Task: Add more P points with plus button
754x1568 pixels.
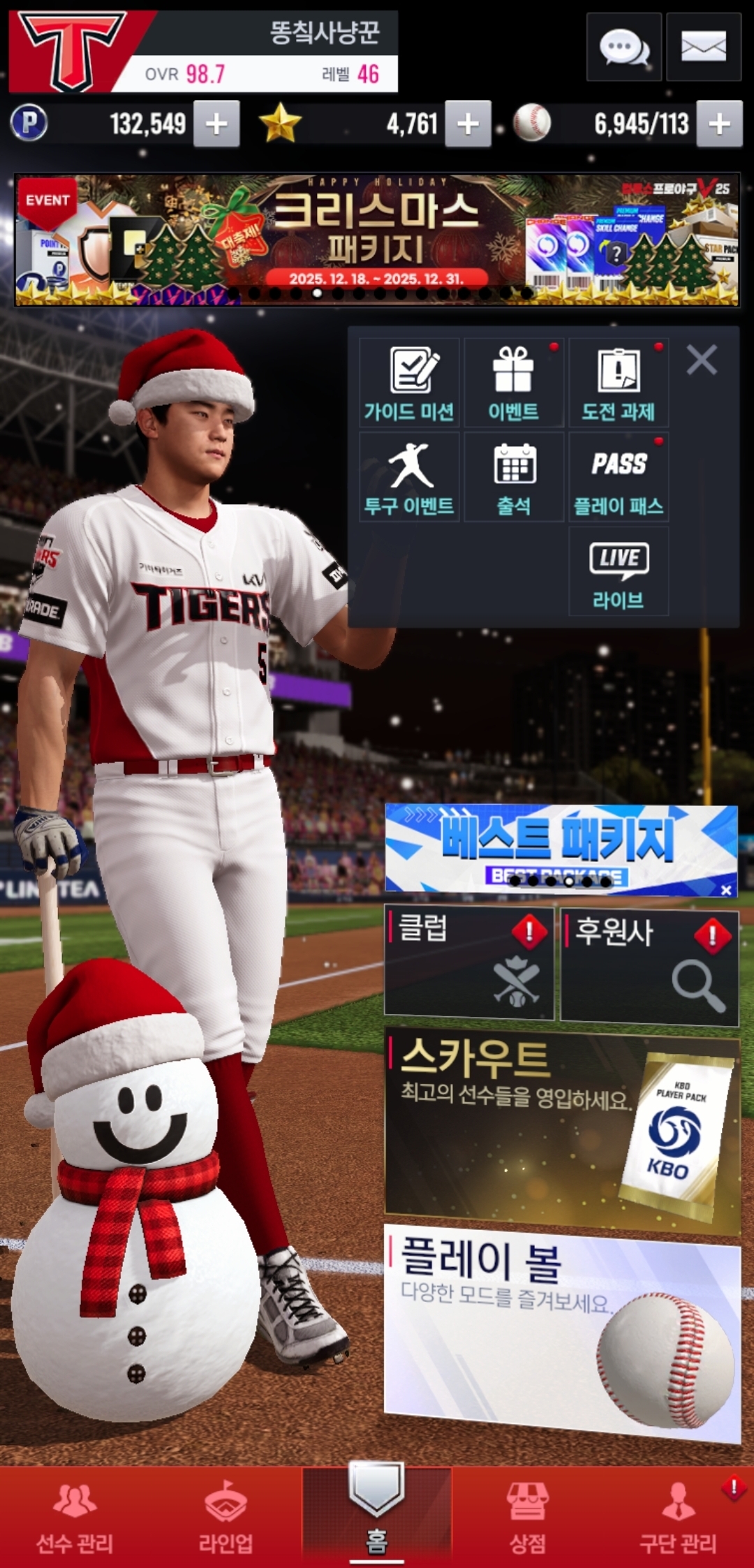Action: coord(216,124)
